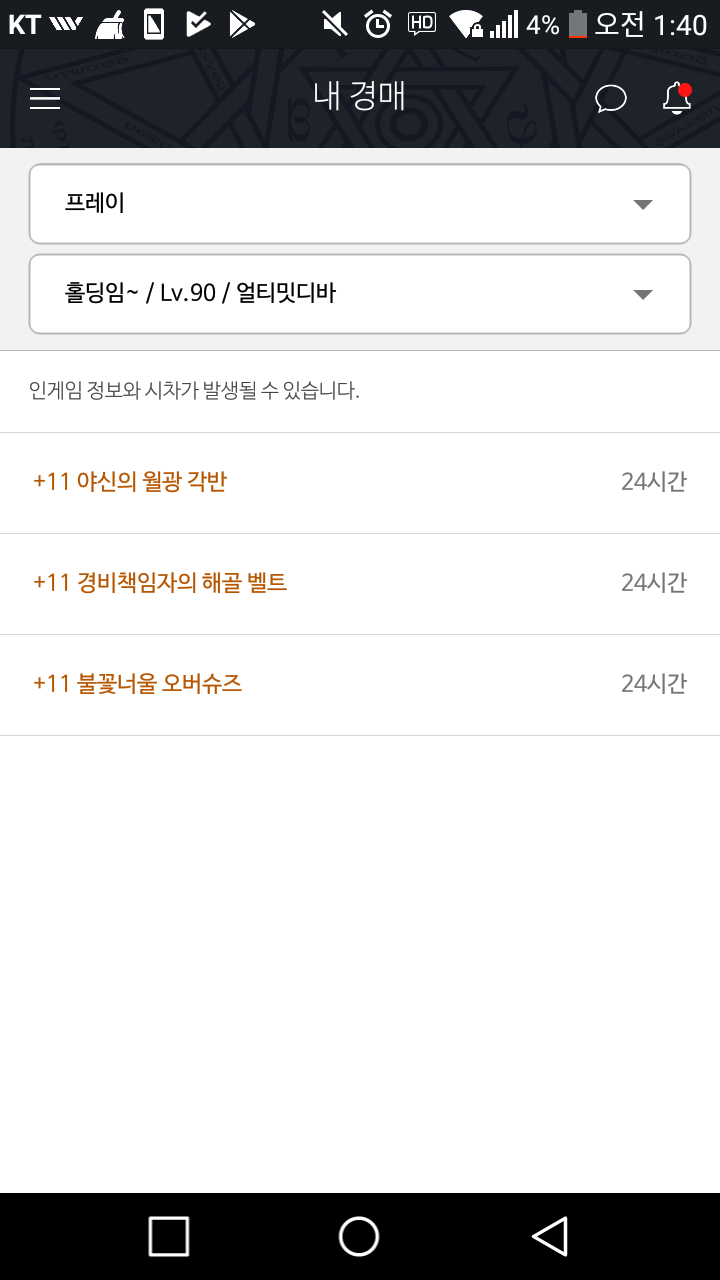Go to the home screen
Viewport: 720px width, 1280px height.
(x=359, y=1236)
